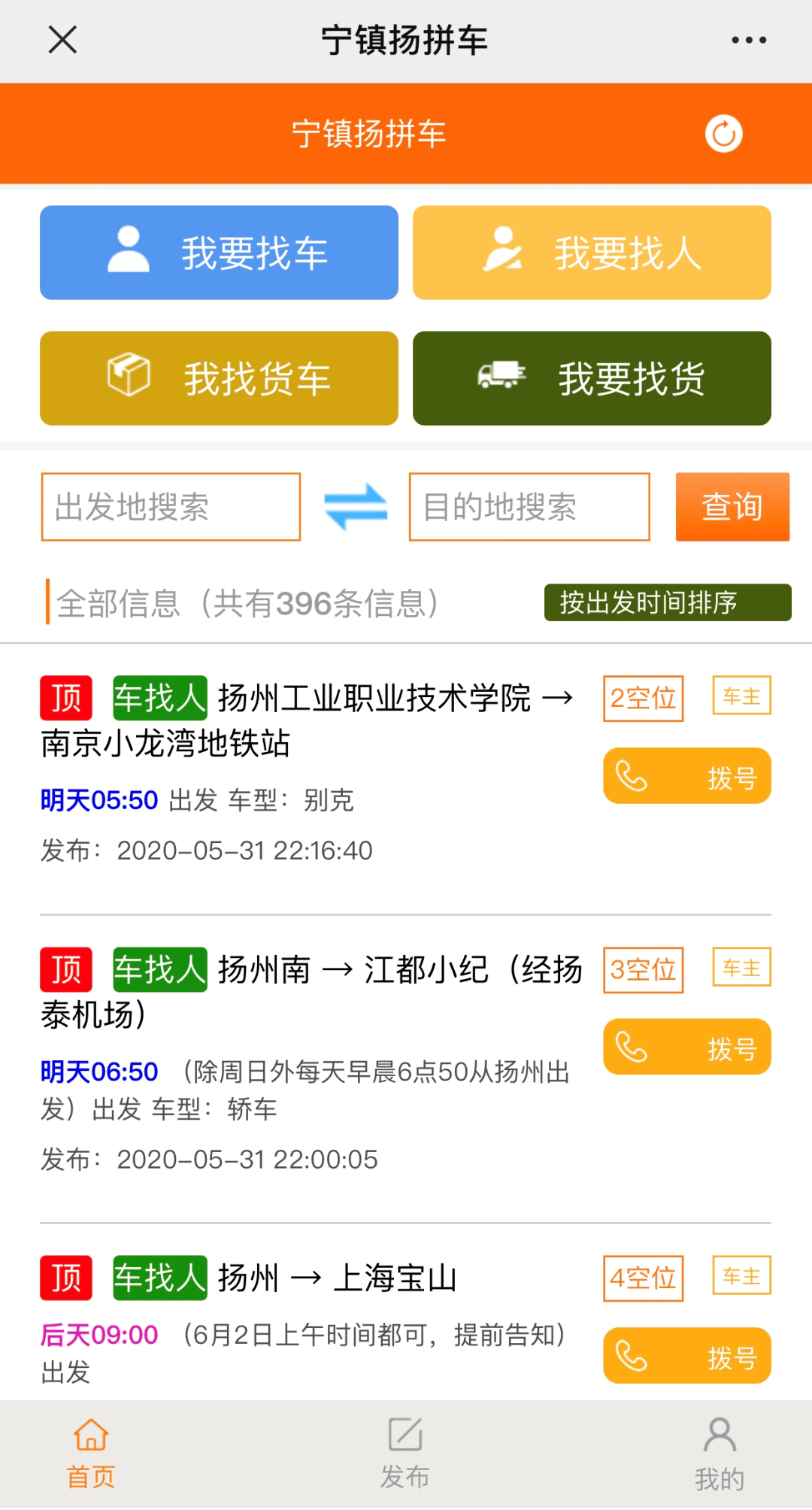Select 我要找人 to find passengers
This screenshot has width=812, height=1510.
pyautogui.click(x=592, y=253)
